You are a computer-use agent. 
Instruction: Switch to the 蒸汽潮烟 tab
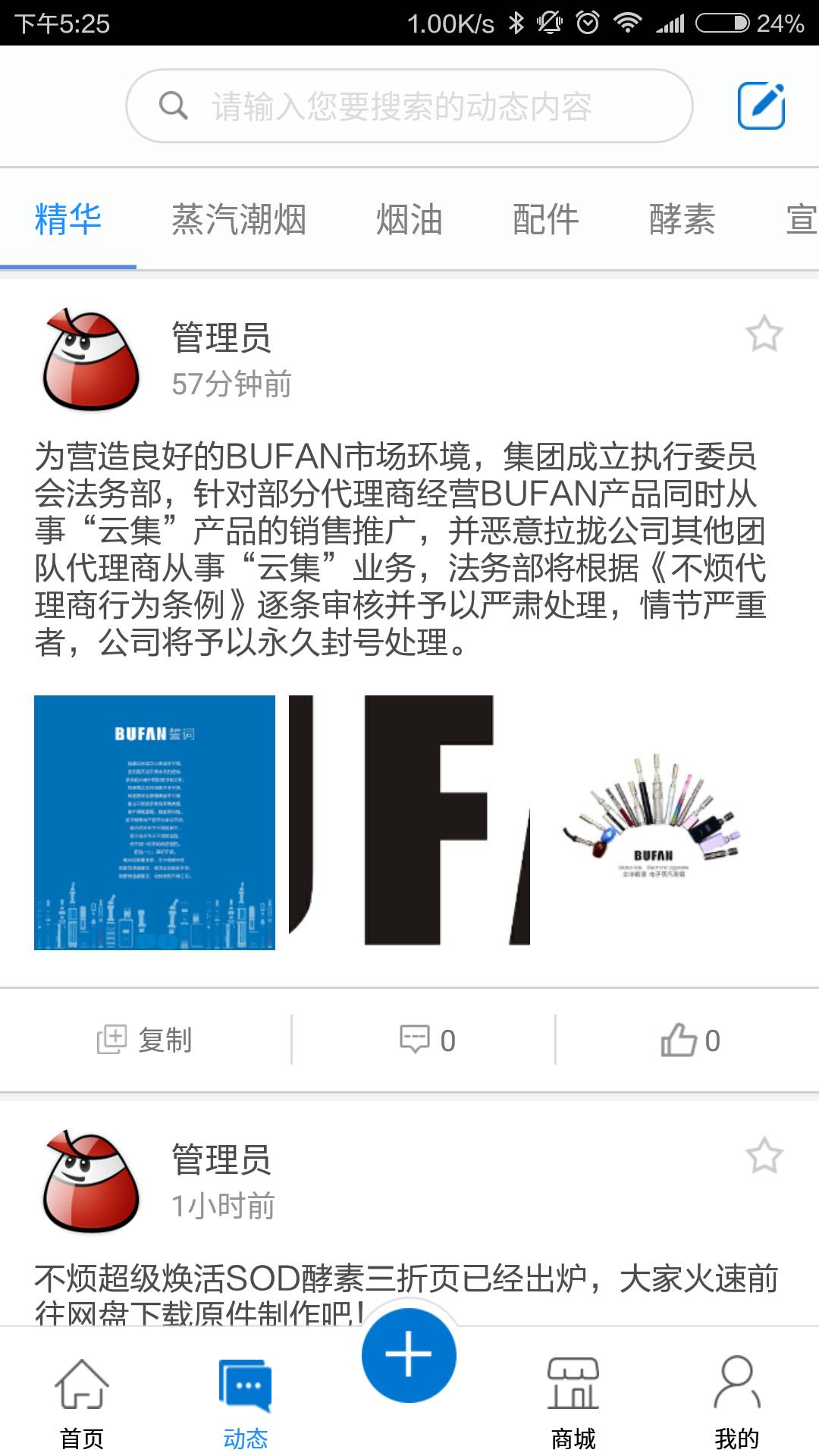[238, 220]
